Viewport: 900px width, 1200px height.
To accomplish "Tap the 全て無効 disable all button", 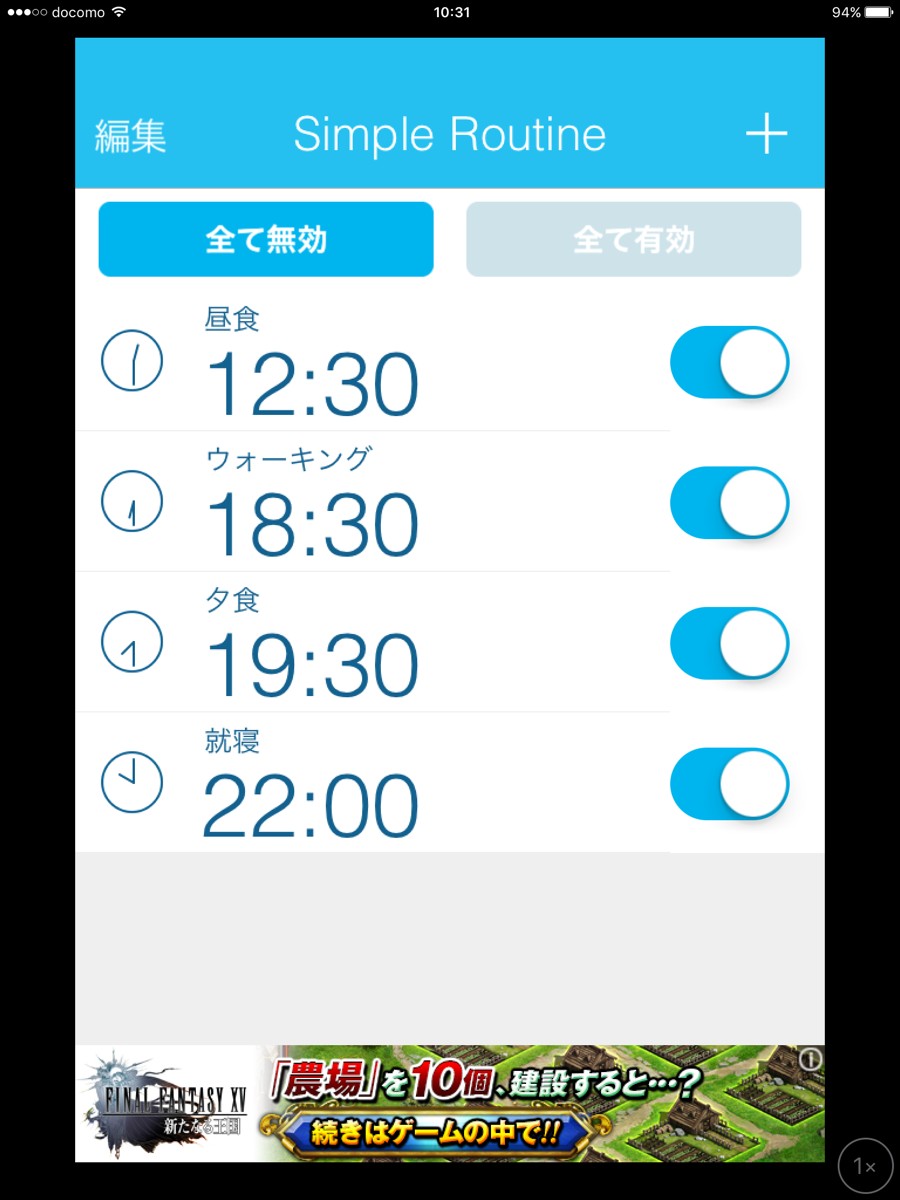I will [x=266, y=240].
